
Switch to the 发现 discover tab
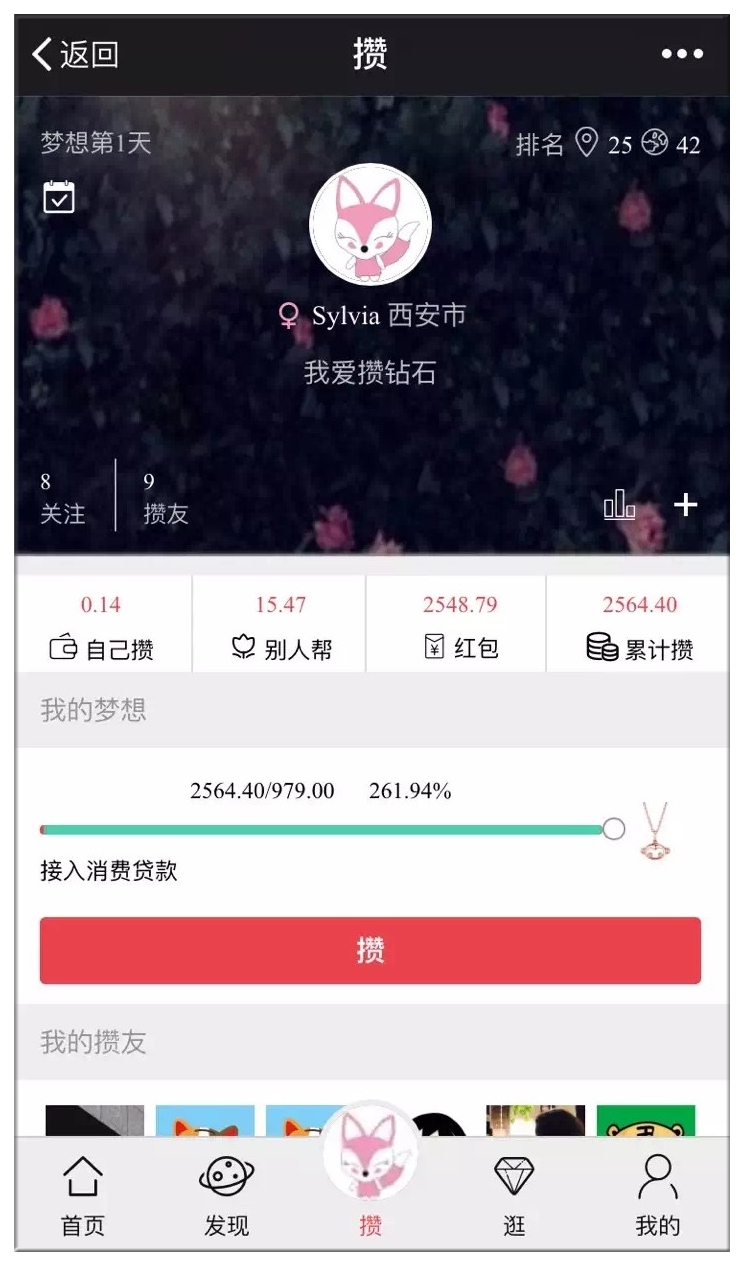[226, 1196]
